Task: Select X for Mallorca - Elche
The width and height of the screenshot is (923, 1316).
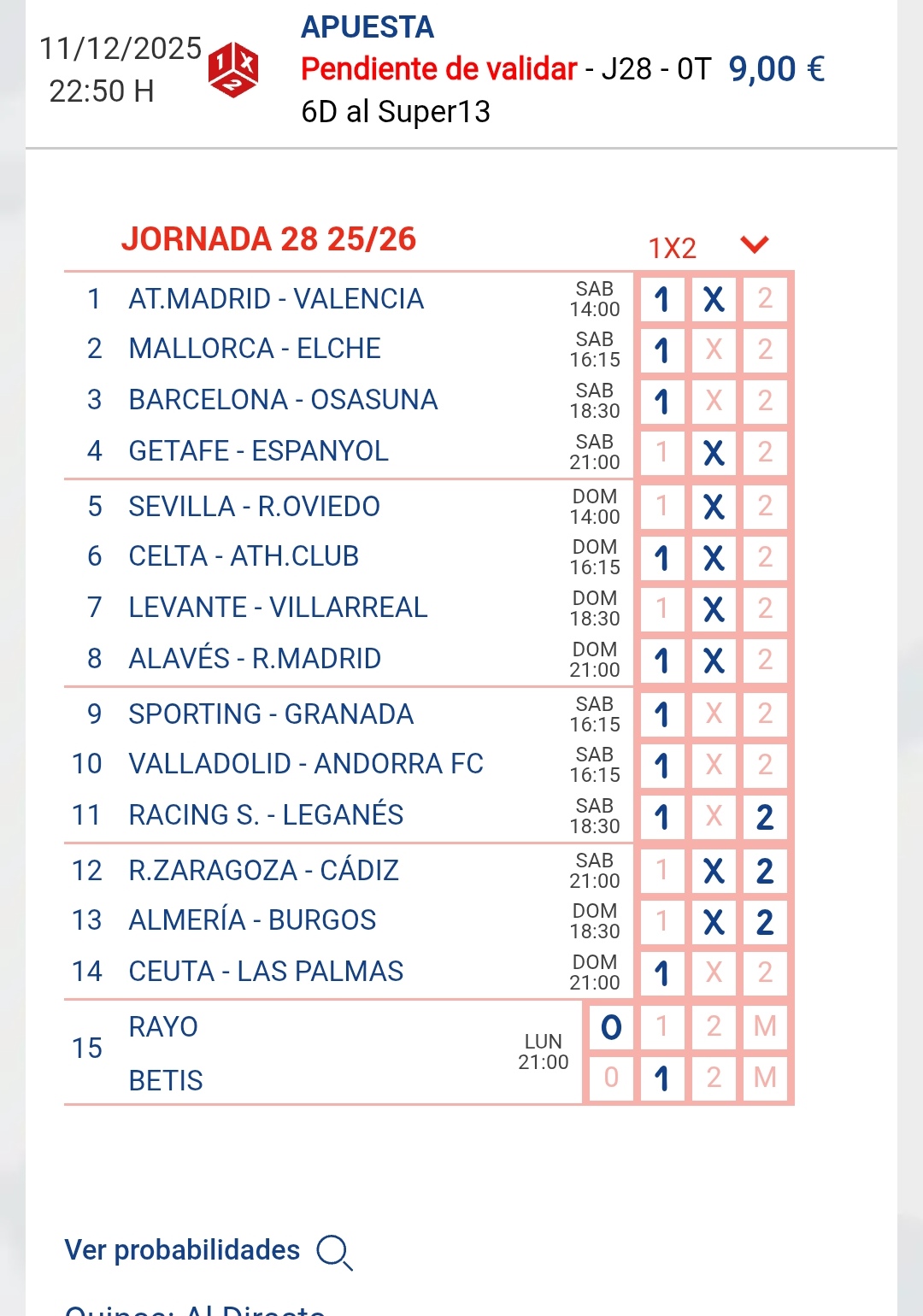Action: (714, 350)
